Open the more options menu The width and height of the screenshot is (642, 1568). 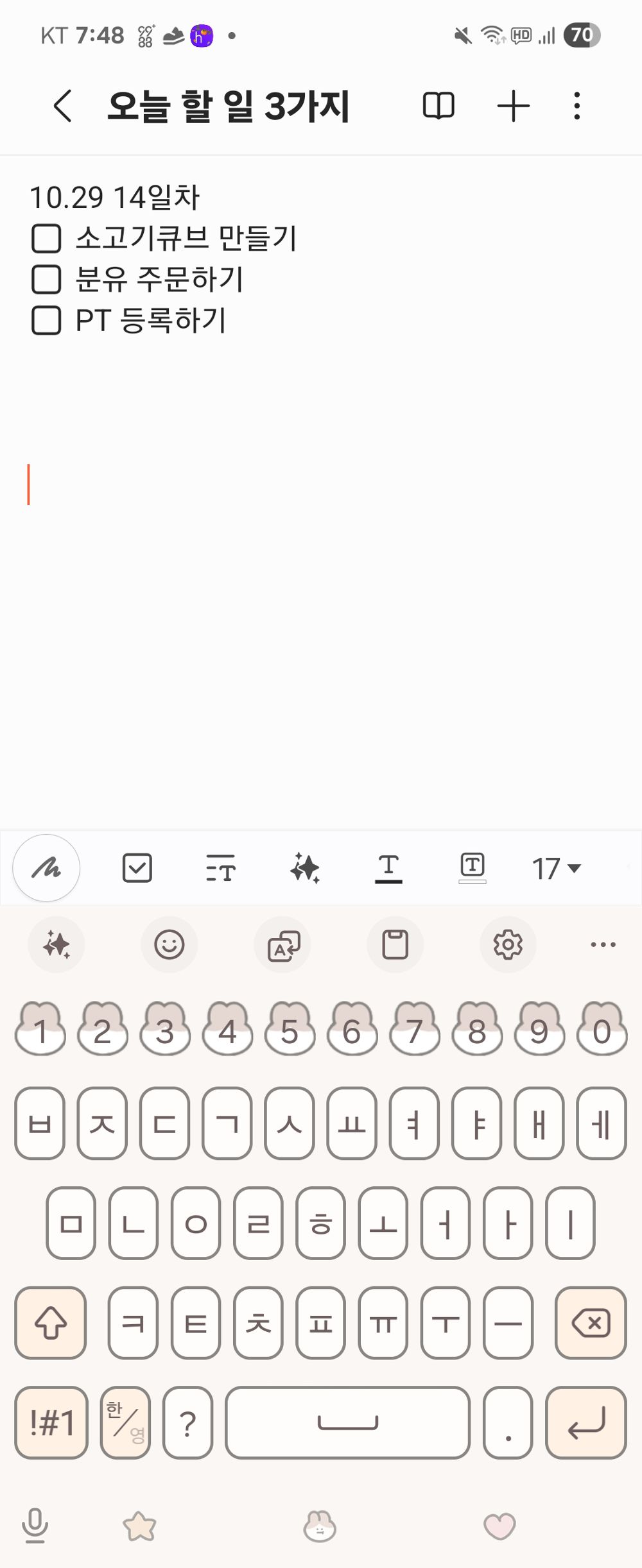(577, 106)
